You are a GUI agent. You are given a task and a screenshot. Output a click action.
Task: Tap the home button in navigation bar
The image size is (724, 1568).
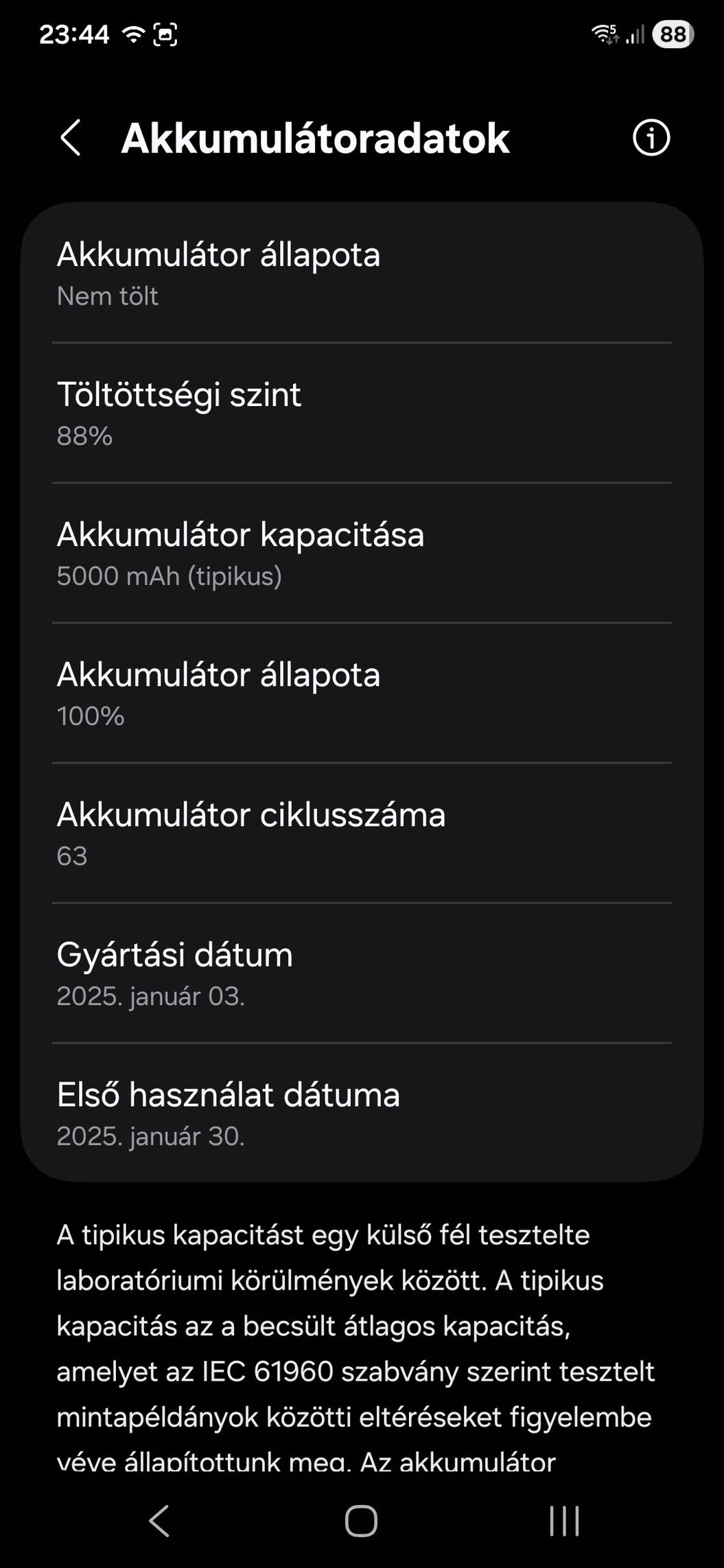361,1521
